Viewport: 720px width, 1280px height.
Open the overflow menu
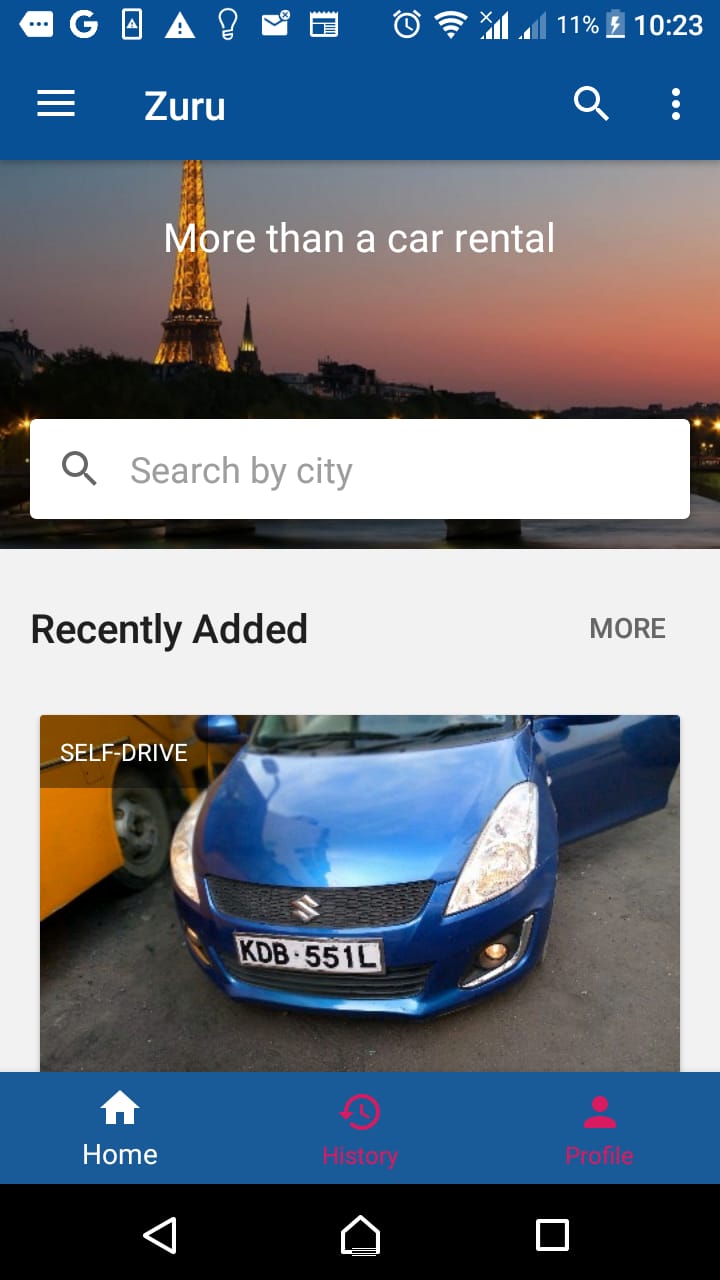tap(676, 104)
